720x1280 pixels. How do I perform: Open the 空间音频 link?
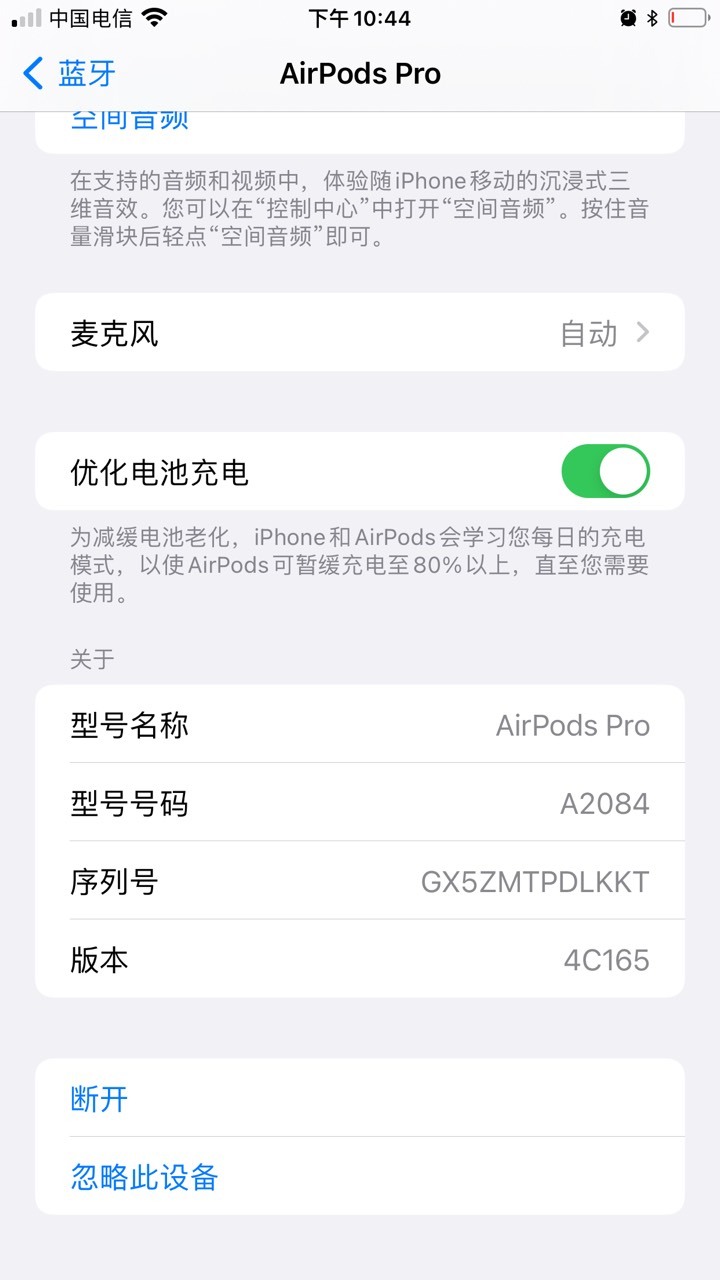[130, 120]
